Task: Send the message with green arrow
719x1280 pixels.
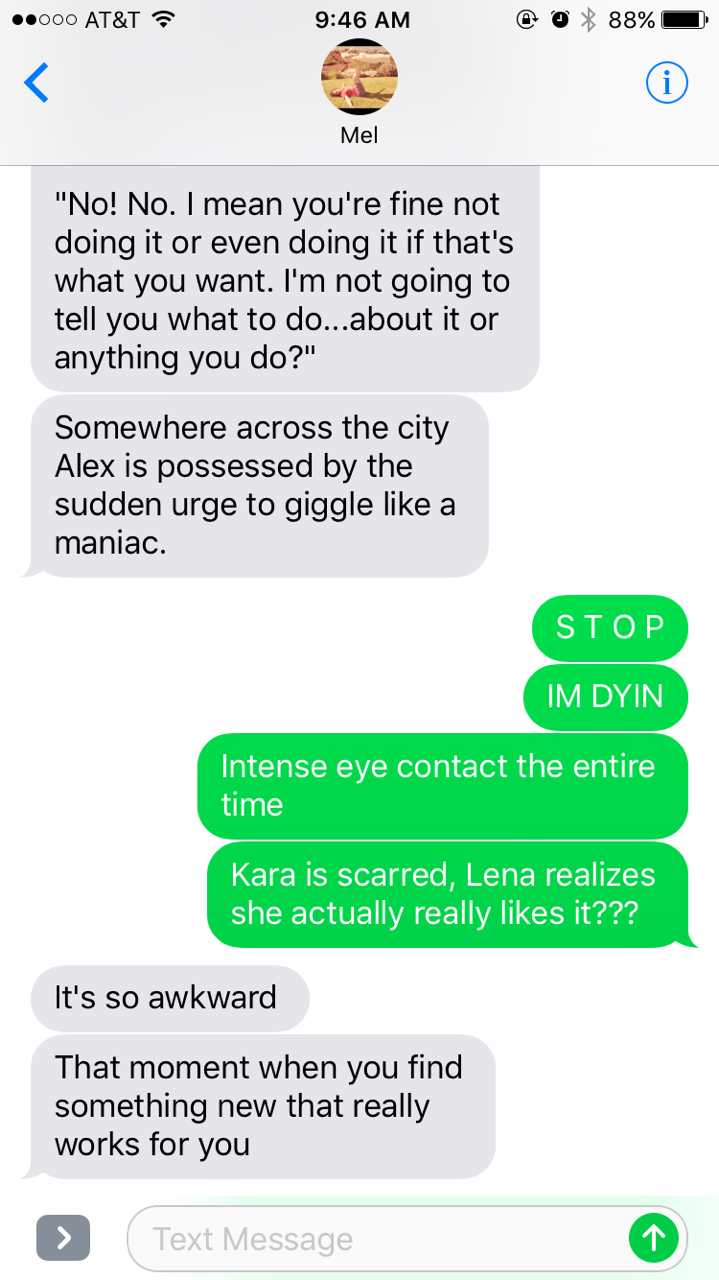Action: point(652,1239)
